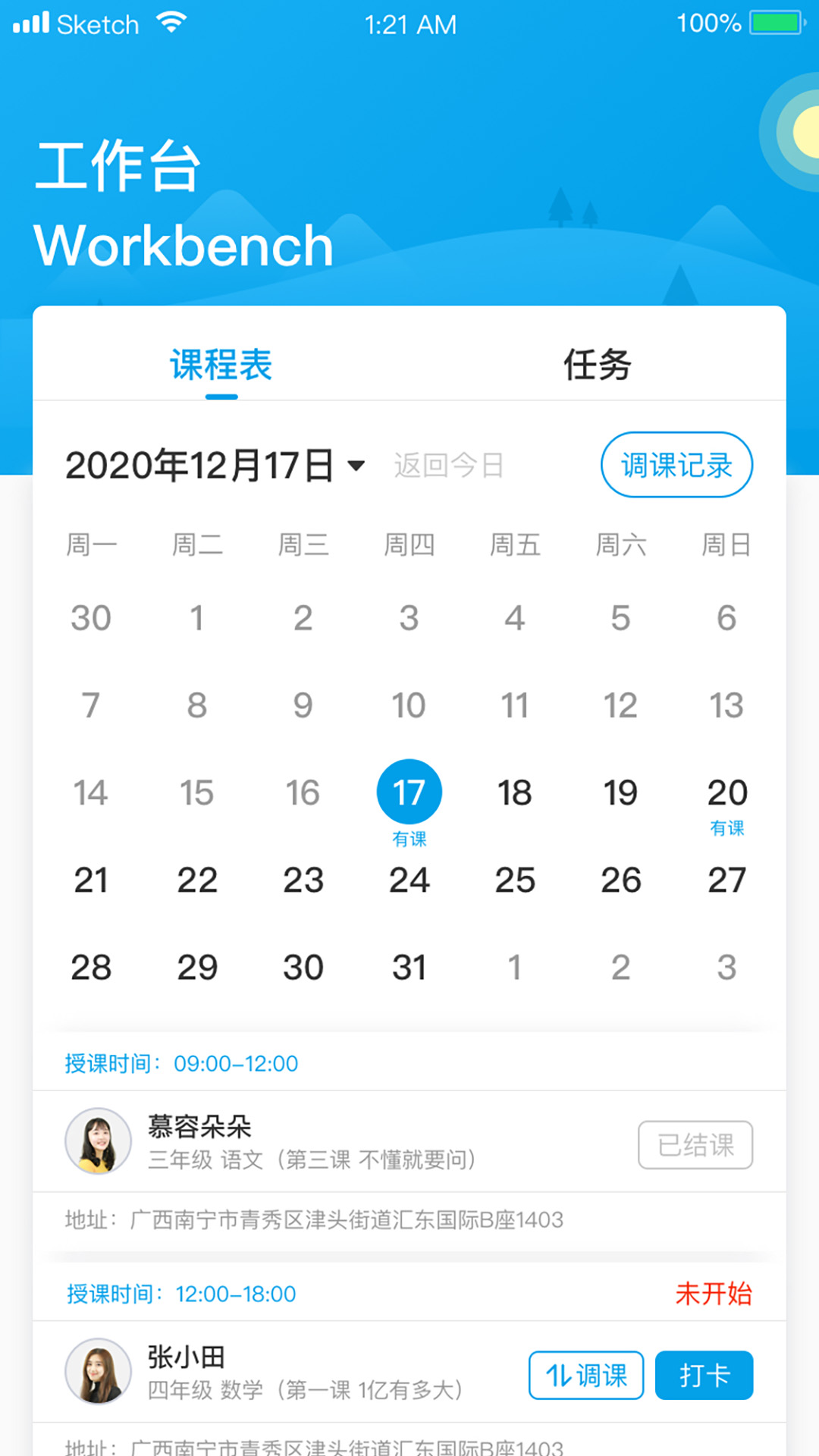
Task: Tap the 调课 reschedule button for 张小田
Action: [x=585, y=1375]
